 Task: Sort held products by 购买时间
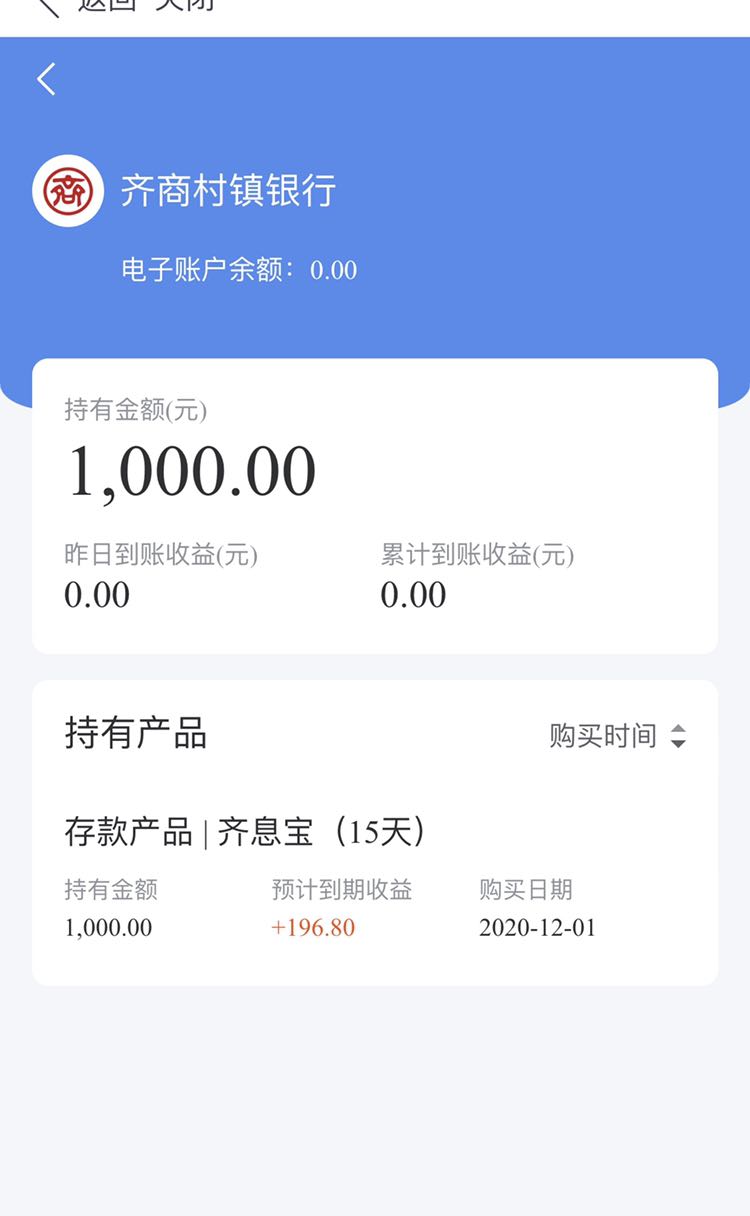tap(618, 736)
